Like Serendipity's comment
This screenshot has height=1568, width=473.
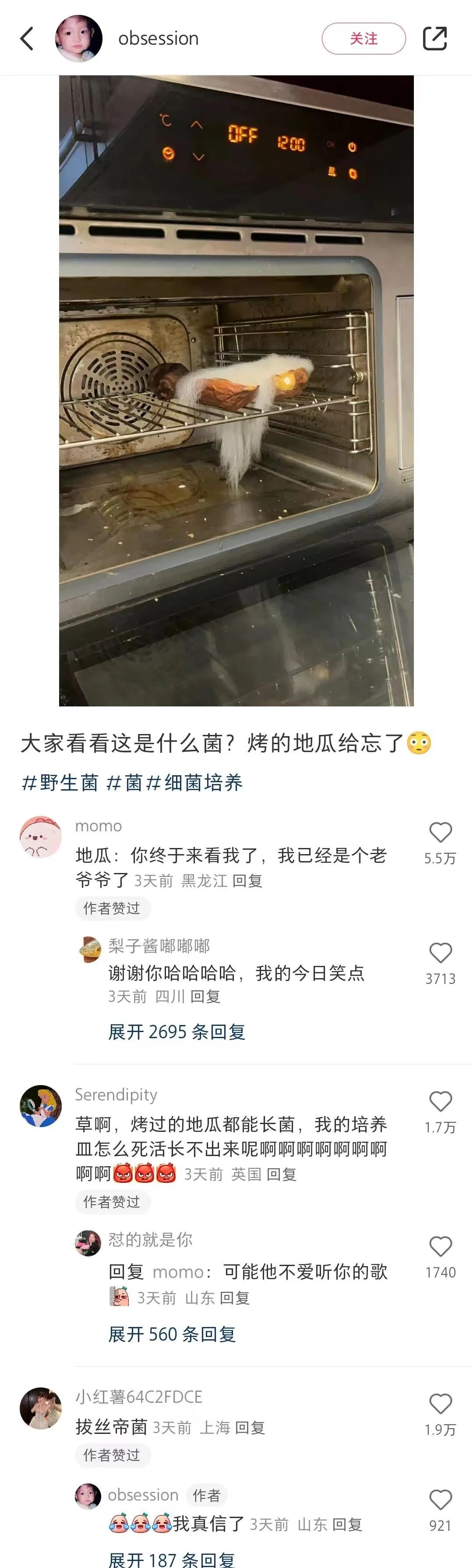[440, 1102]
